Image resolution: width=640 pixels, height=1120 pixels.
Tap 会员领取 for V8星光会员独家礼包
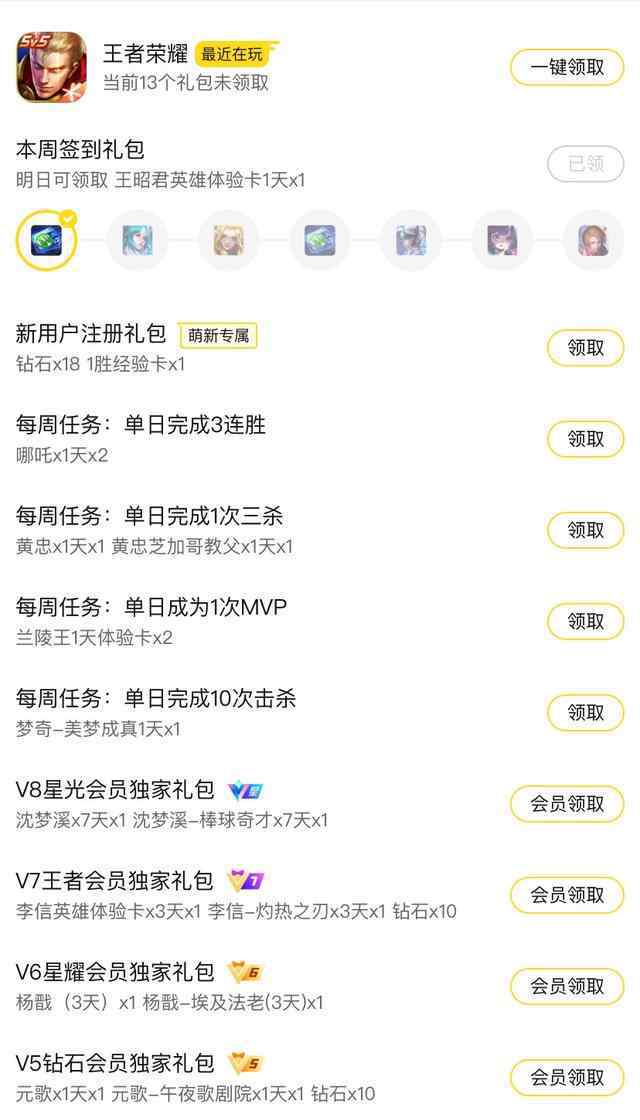pyautogui.click(x=567, y=804)
